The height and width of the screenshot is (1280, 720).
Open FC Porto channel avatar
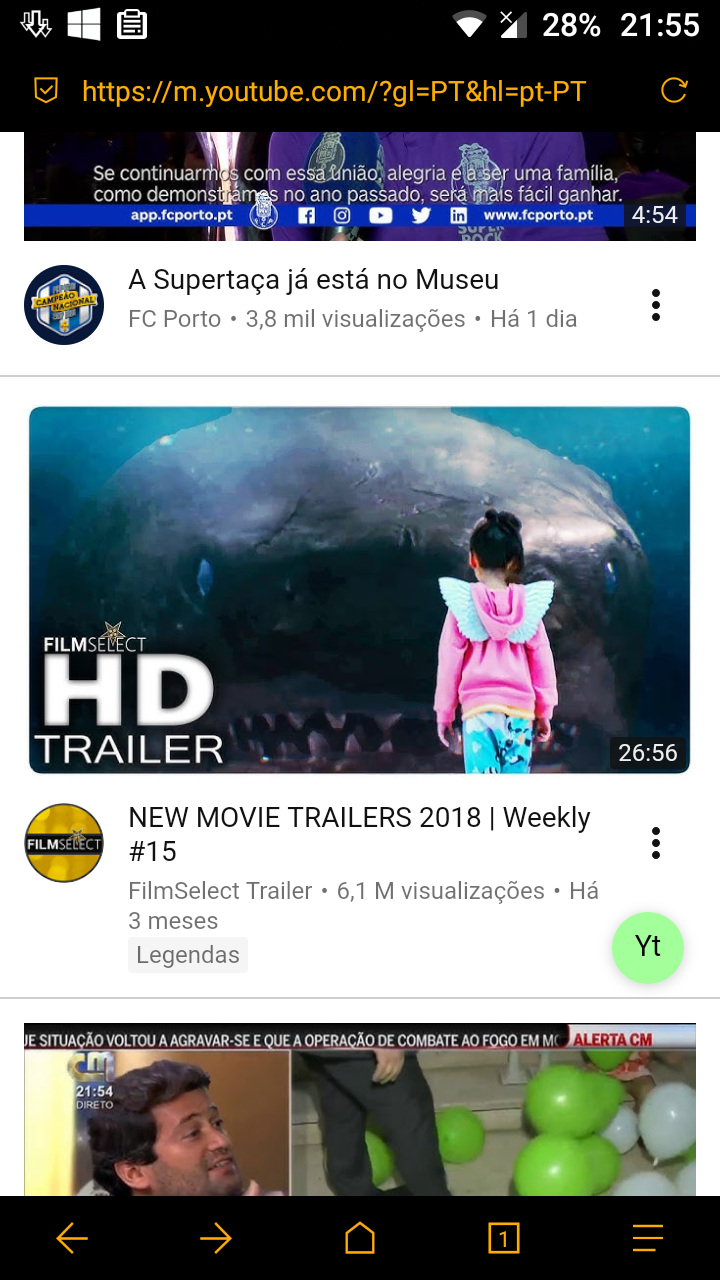(64, 305)
